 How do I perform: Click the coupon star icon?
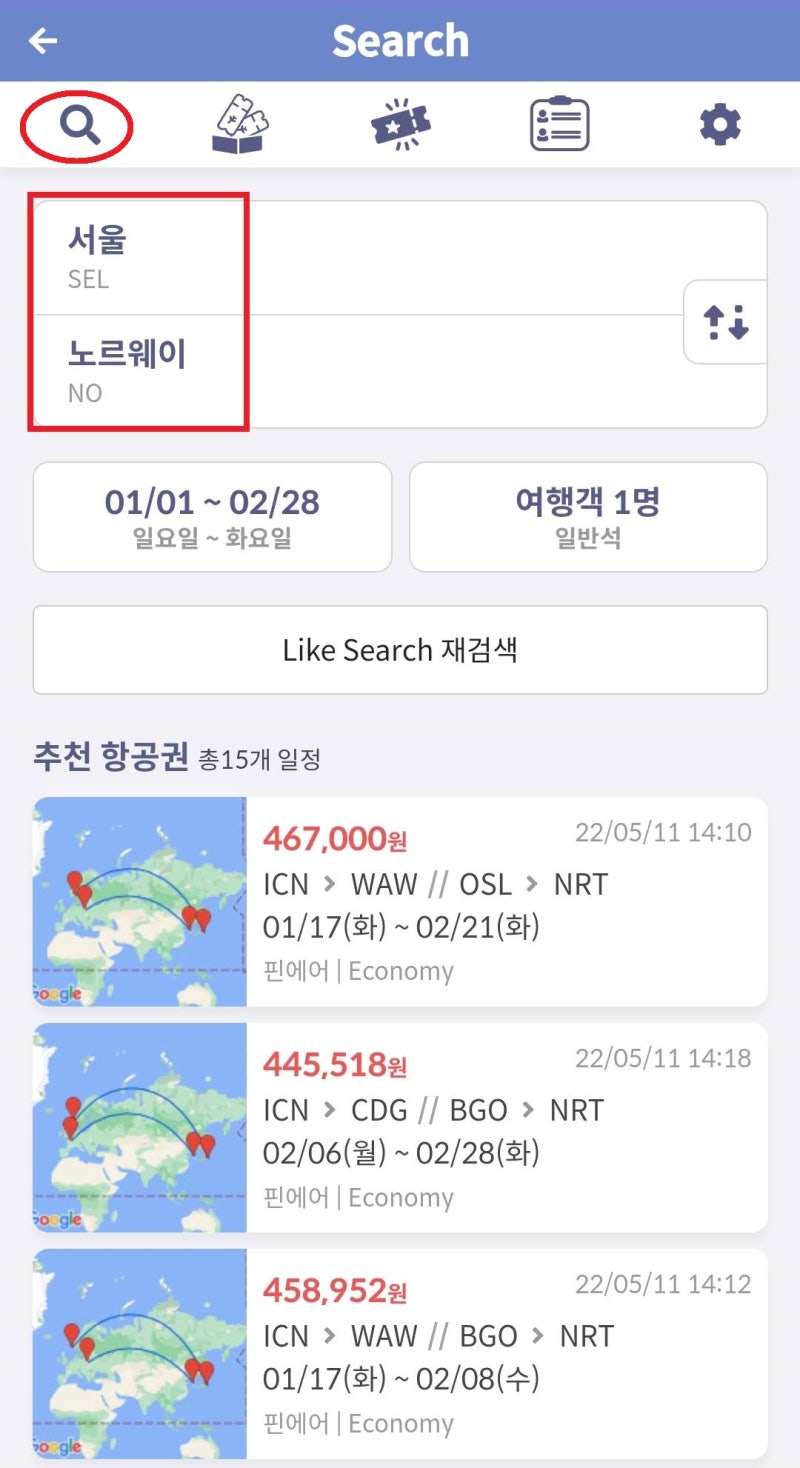[x=400, y=123]
